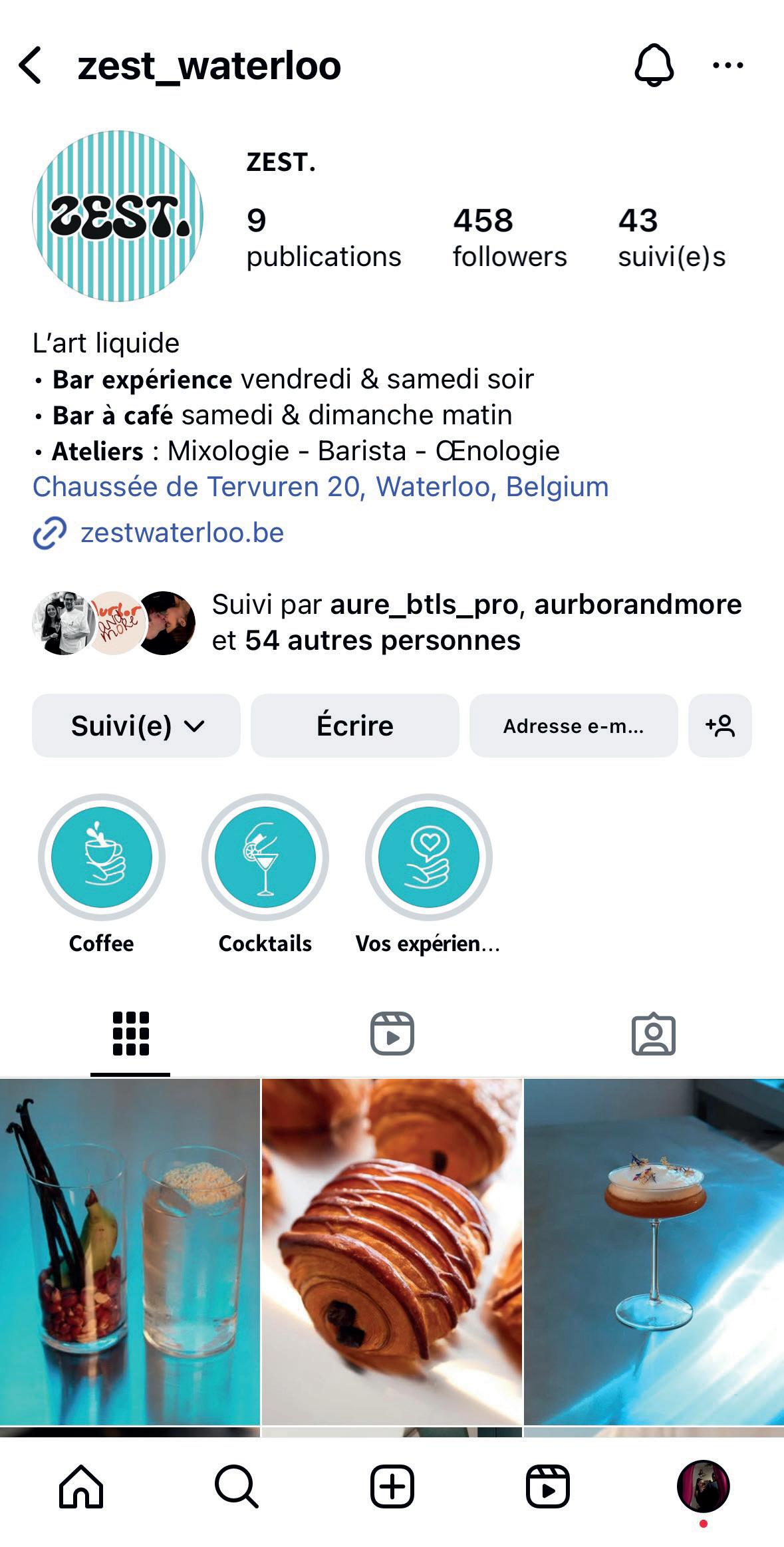784x1547 pixels.
Task: View the ZEST. profile picture
Action: (118, 216)
